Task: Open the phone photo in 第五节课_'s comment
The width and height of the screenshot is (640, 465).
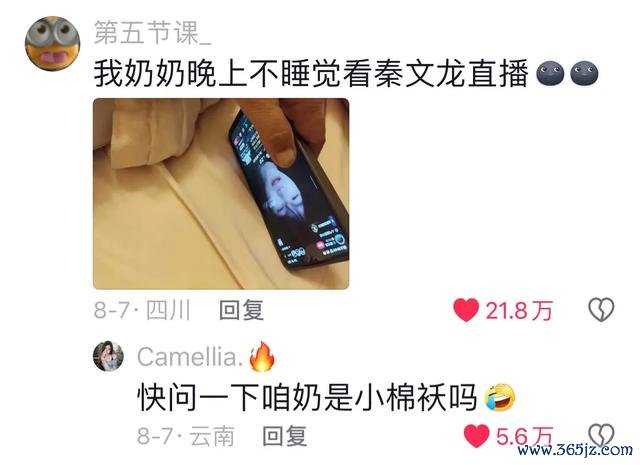Action: coord(221,192)
